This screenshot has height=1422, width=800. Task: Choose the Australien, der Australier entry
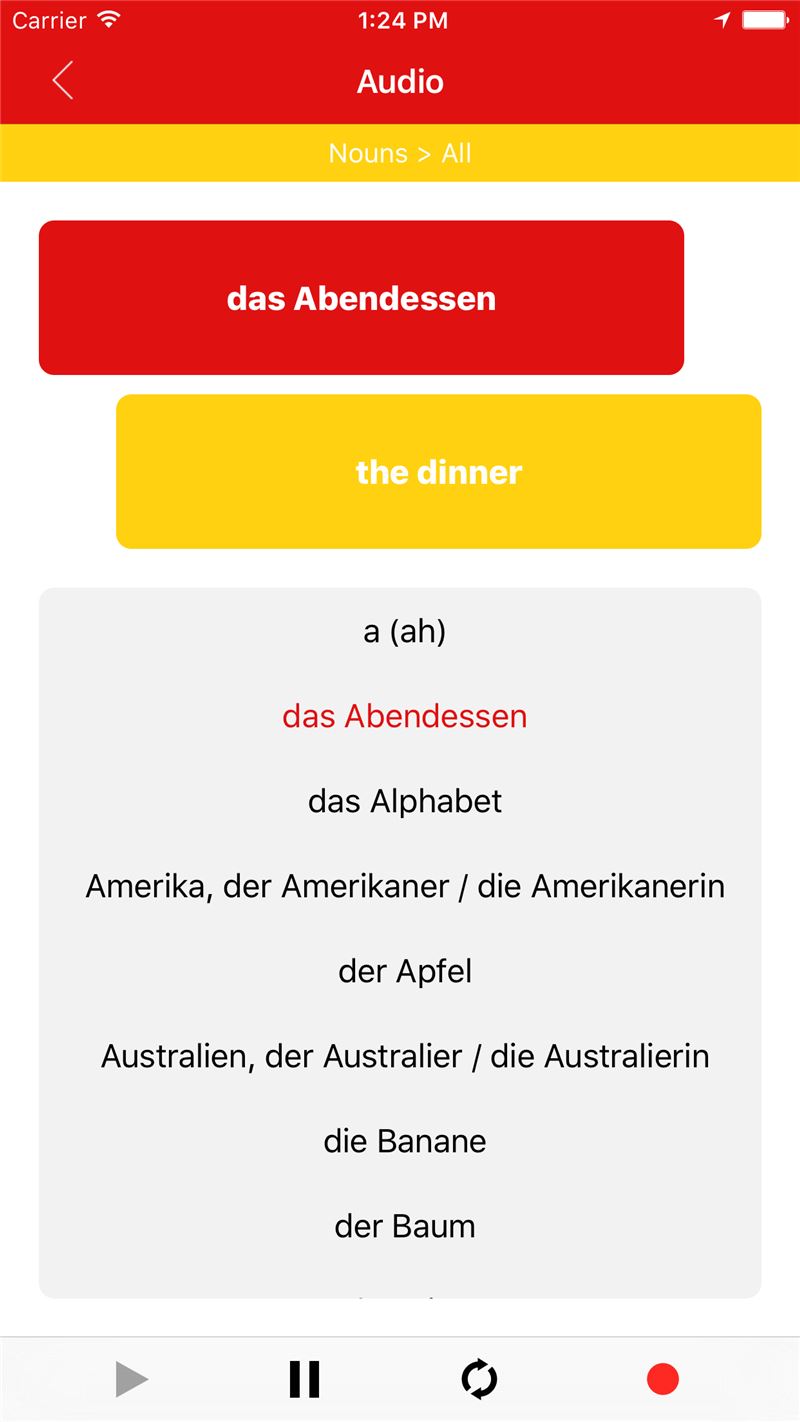[404, 1056]
